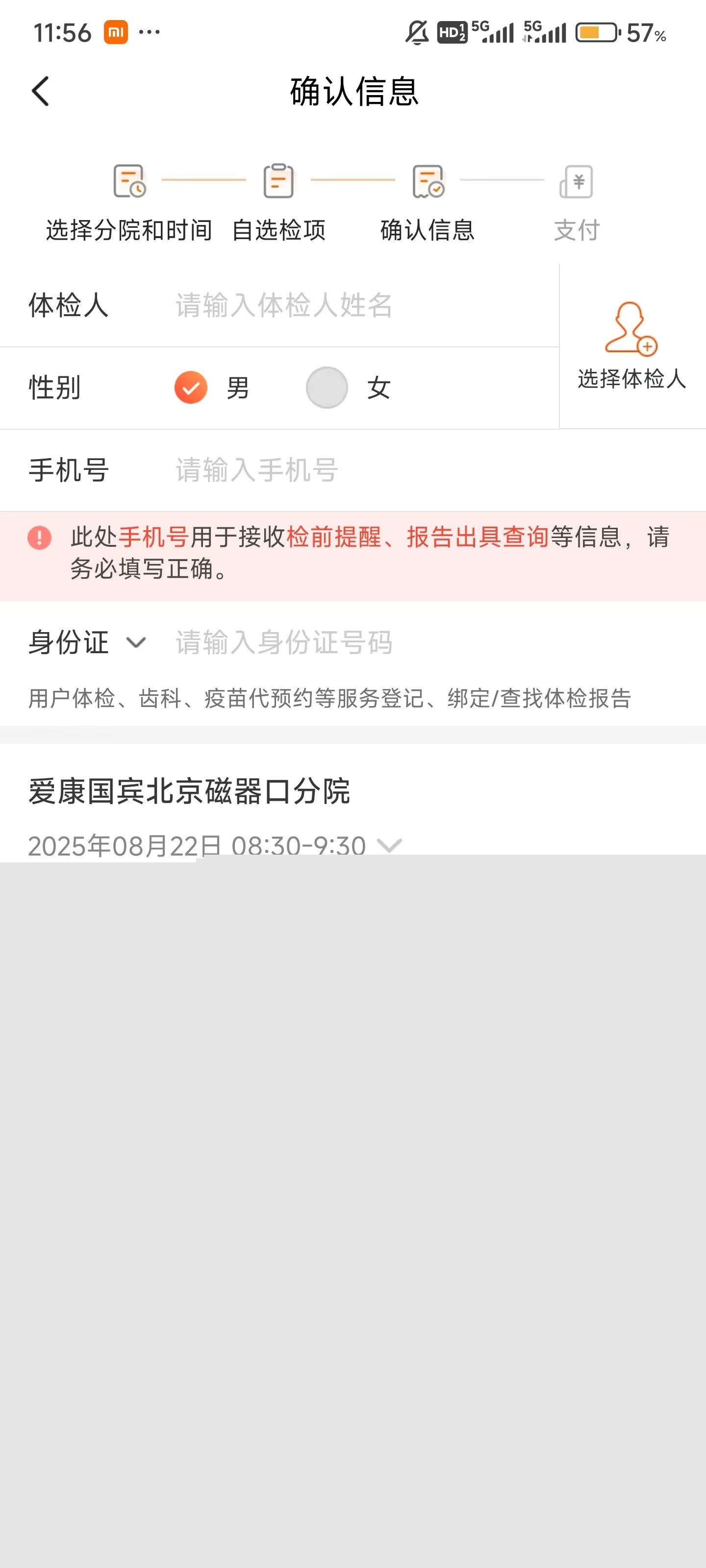Select 男 gender option

click(x=191, y=388)
